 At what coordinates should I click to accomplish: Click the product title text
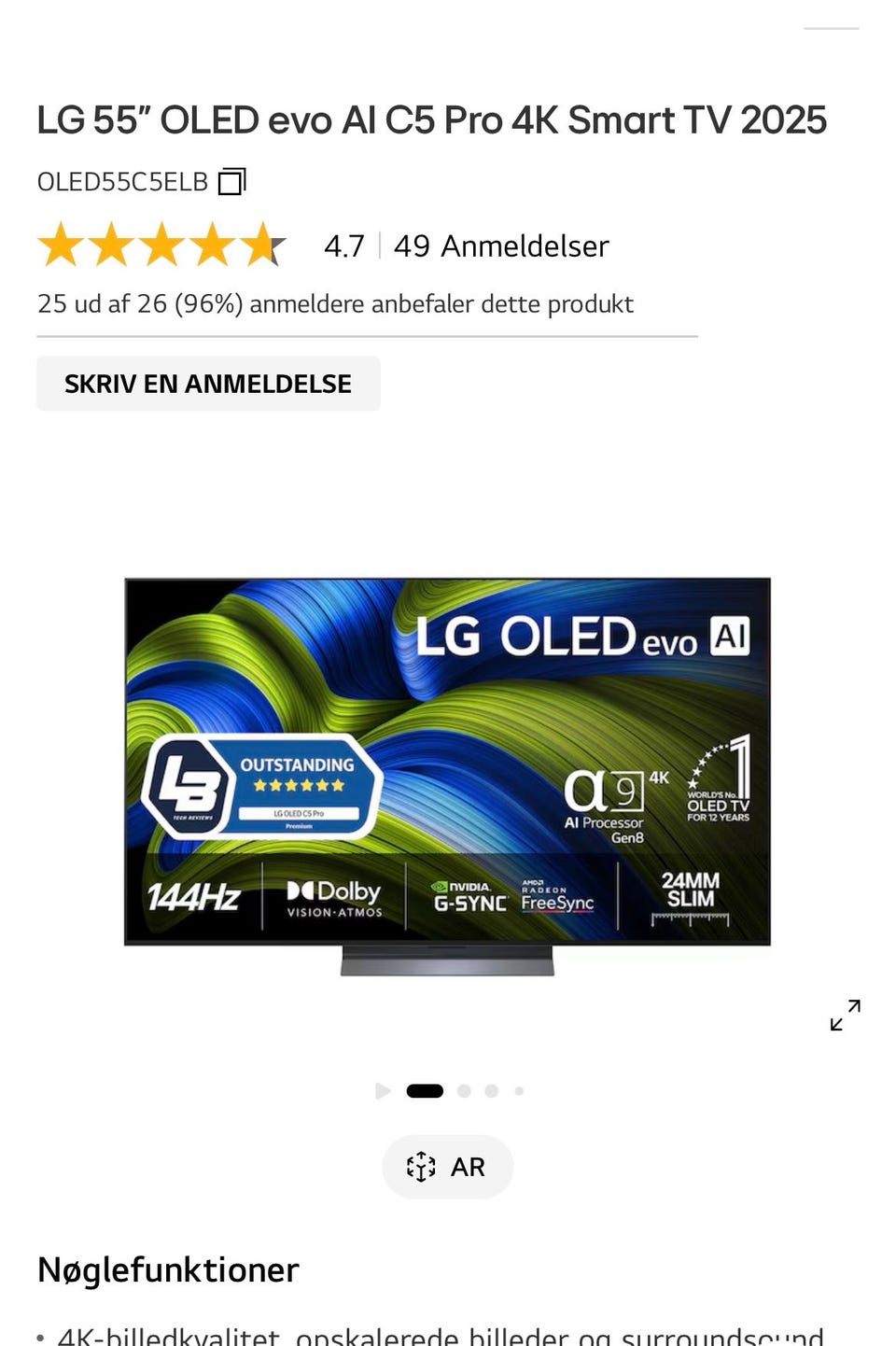coord(430,119)
